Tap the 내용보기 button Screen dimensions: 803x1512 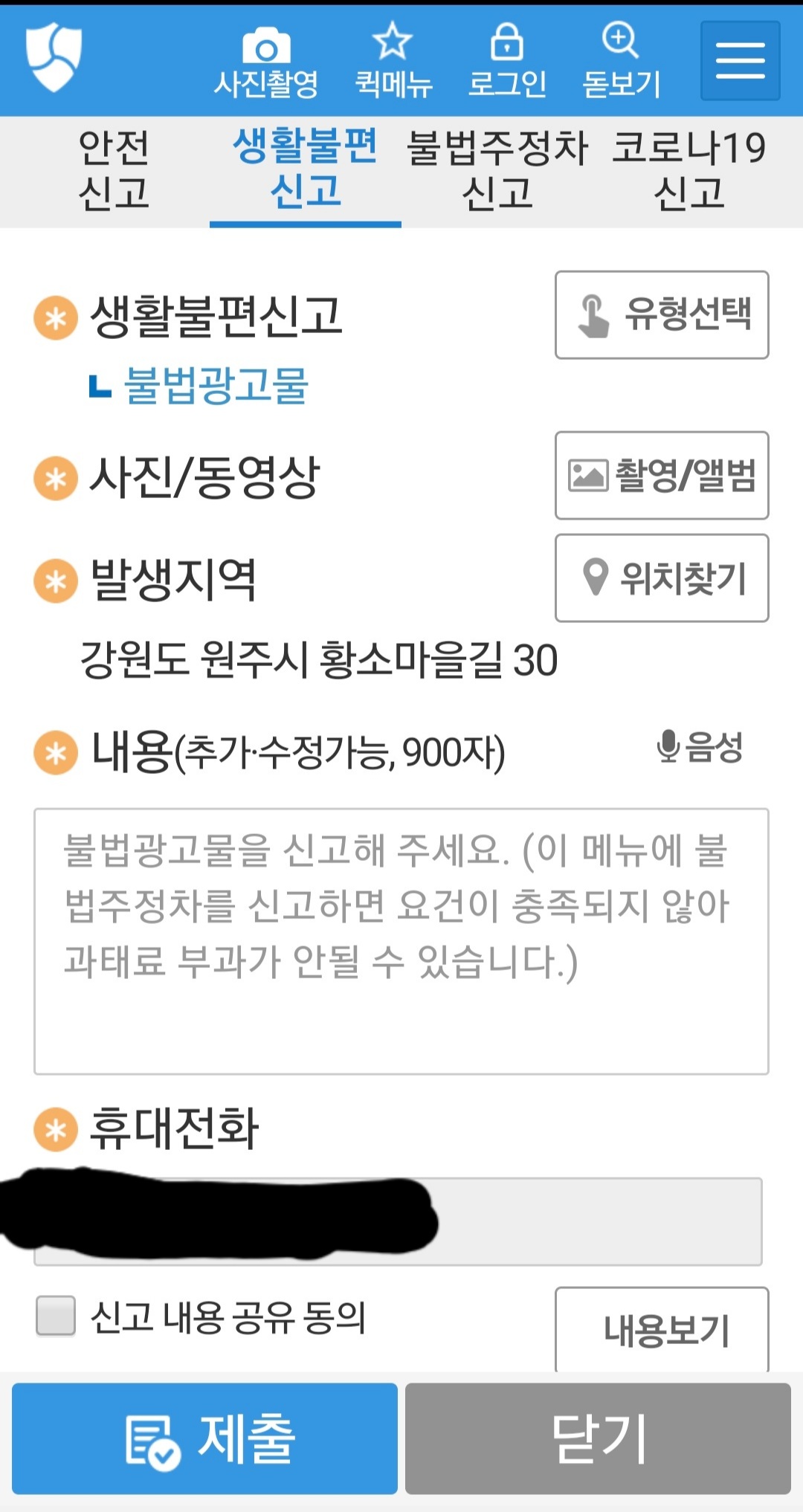662,1330
